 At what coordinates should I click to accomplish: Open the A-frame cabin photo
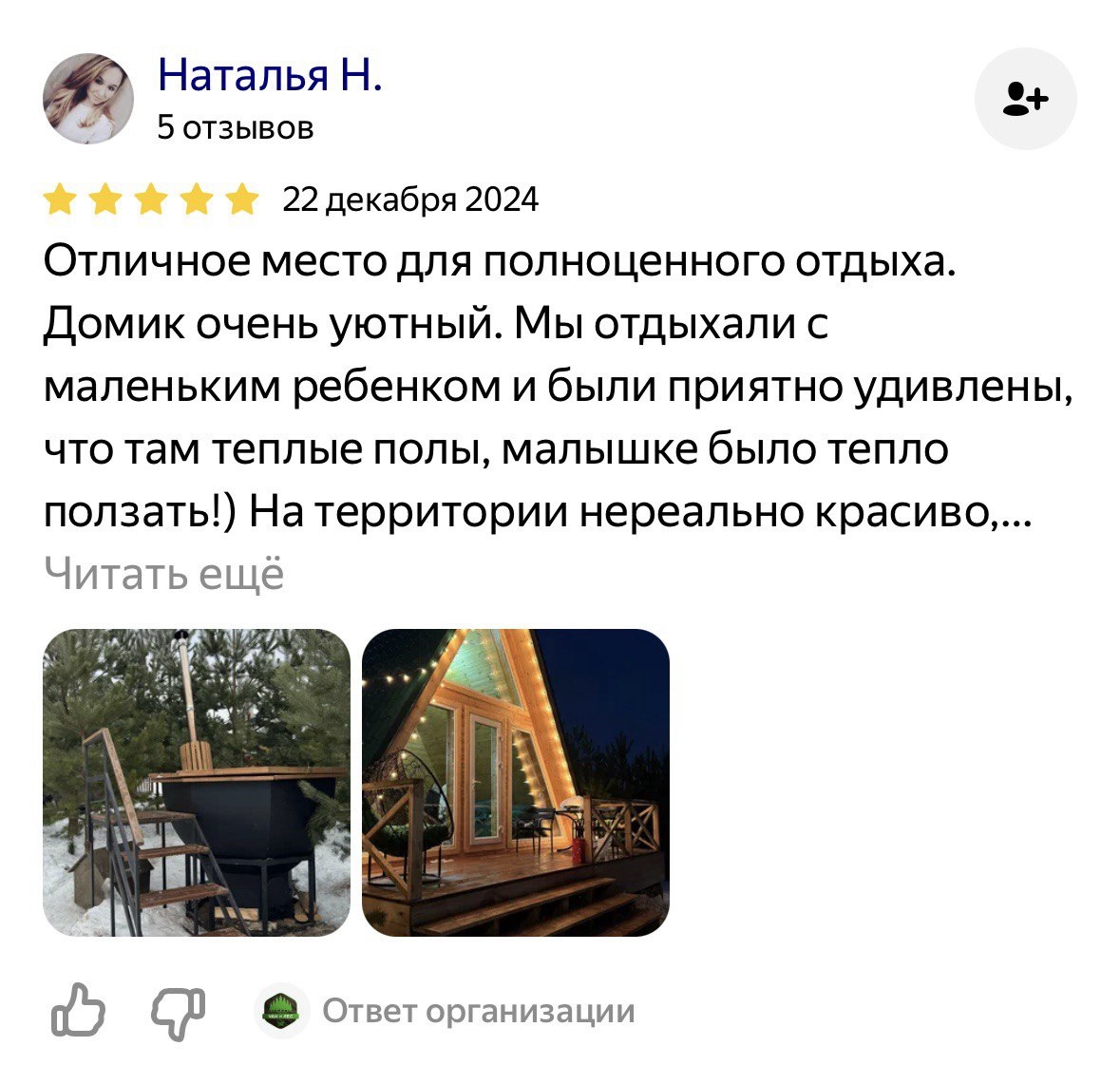[x=515, y=782]
